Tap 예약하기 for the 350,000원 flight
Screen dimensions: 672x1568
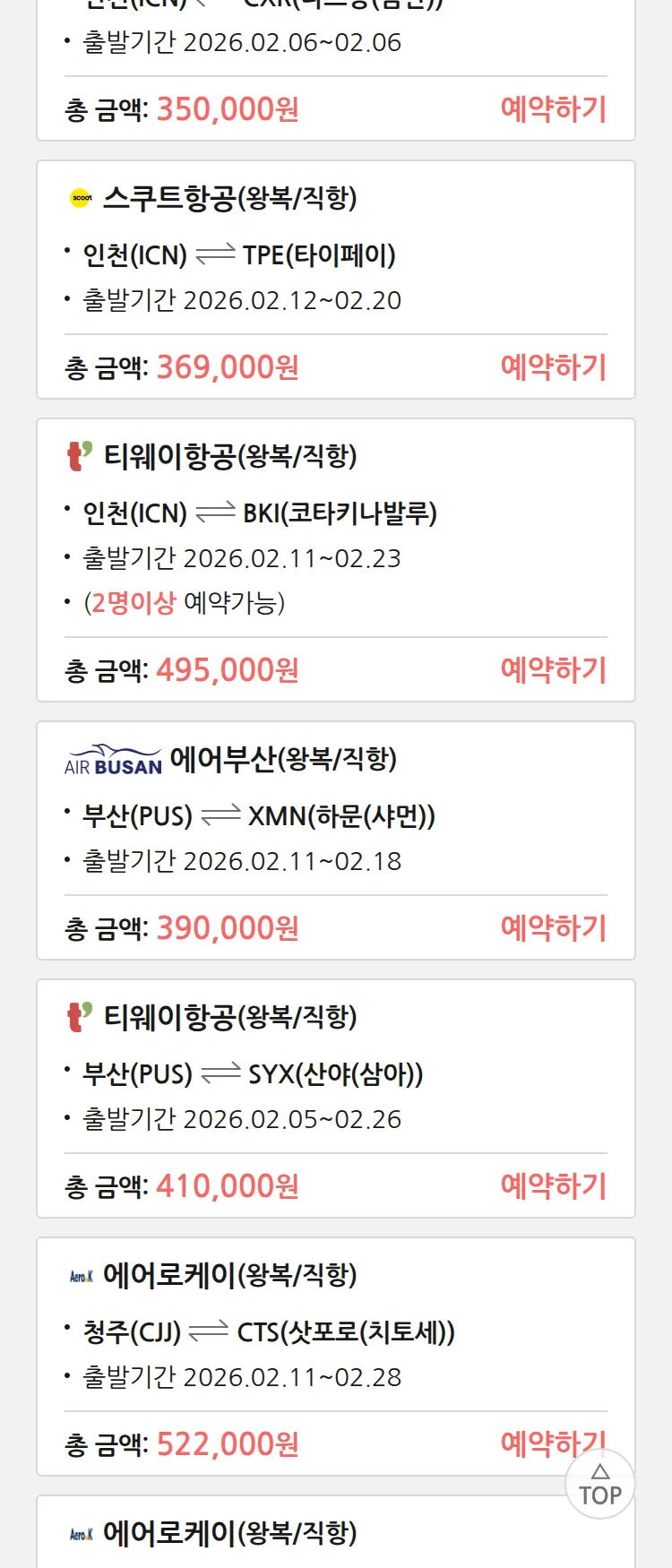pos(553,109)
